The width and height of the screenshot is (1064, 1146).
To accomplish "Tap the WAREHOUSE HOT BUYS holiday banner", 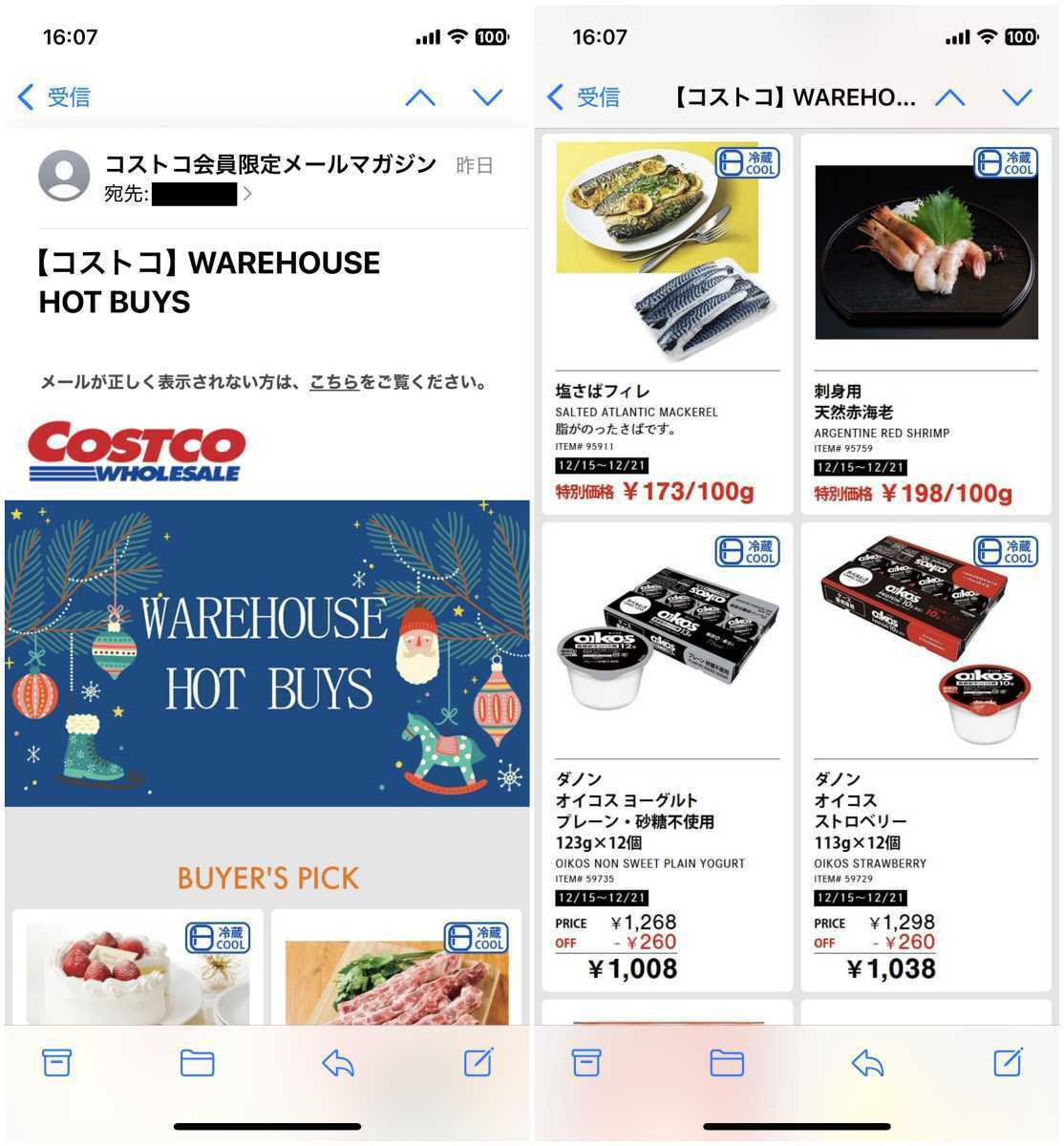I will (x=267, y=653).
